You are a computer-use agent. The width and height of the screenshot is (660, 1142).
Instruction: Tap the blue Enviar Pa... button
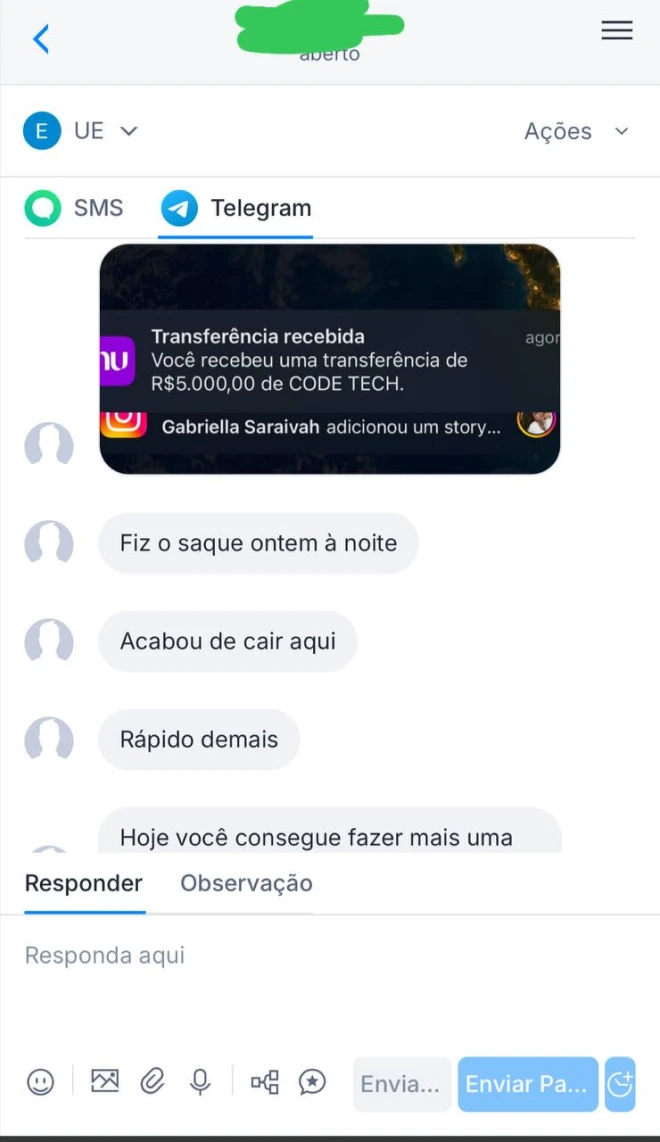527,1084
